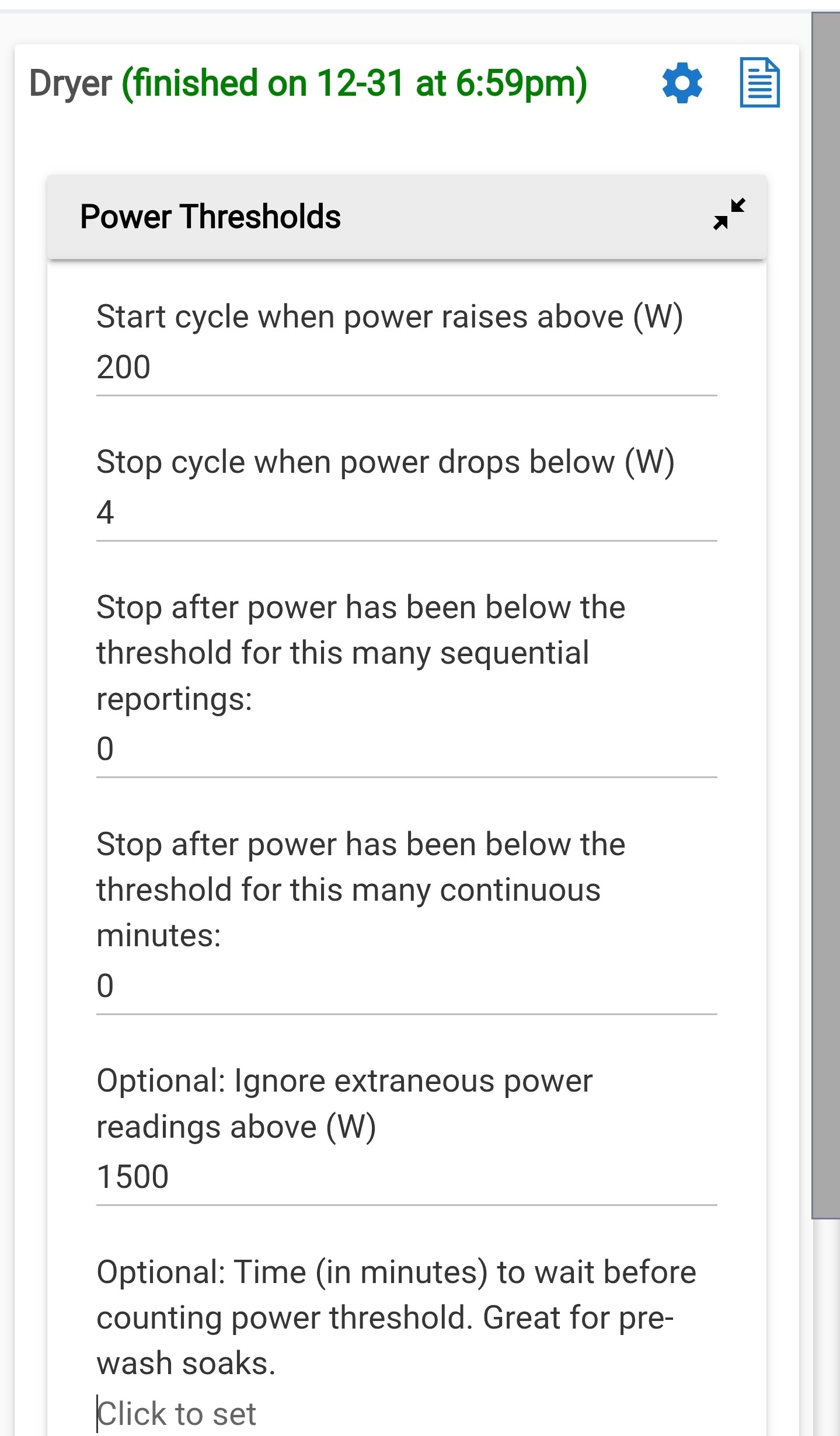Viewport: 840px width, 1436px height.
Task: Collapse the Power Thresholds section
Action: click(x=729, y=214)
